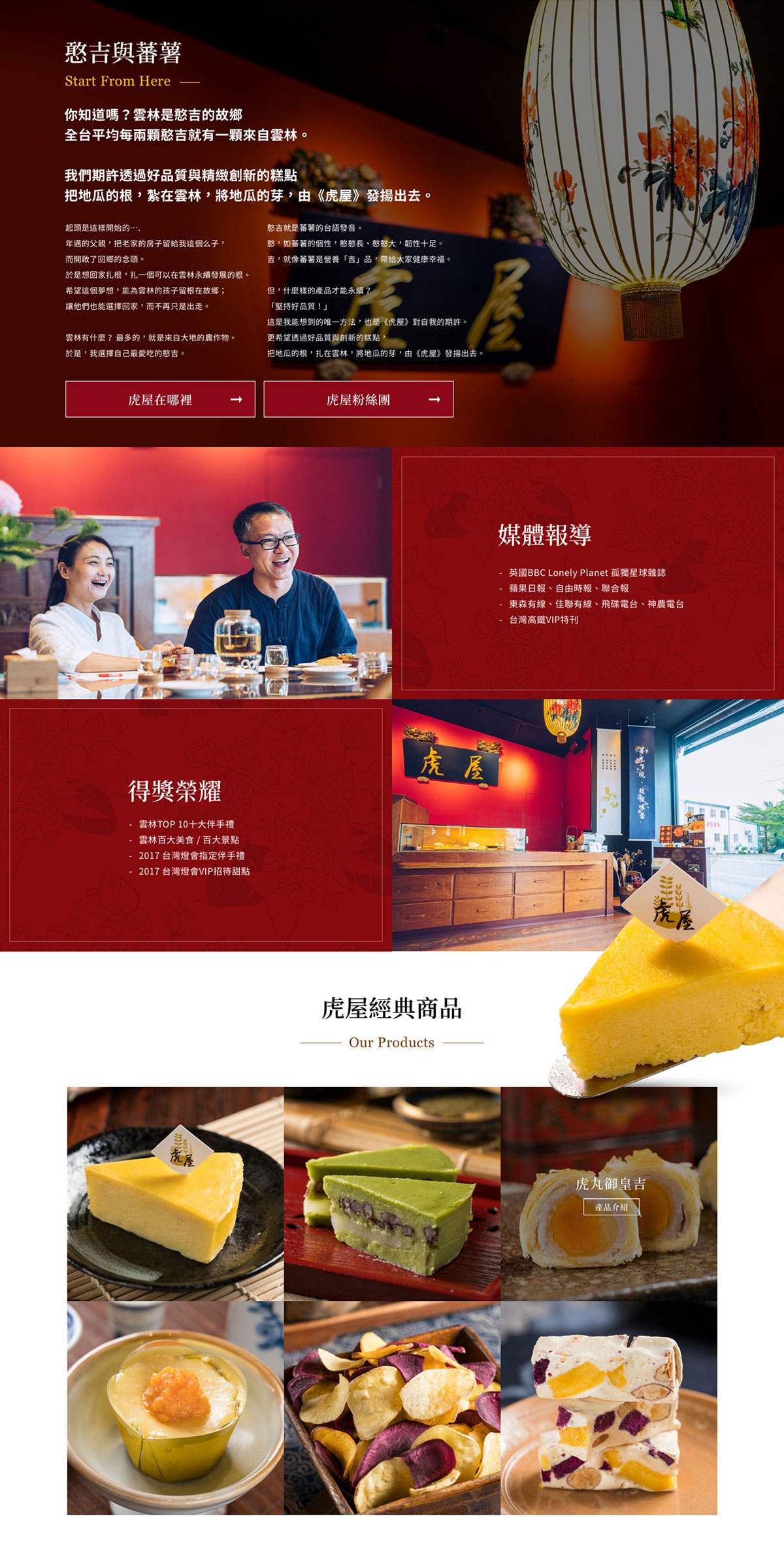This screenshot has width=784, height=1546.
Task: Tap 產品介紹 on the 虎丸御皇吉 tile
Action: point(611,1207)
